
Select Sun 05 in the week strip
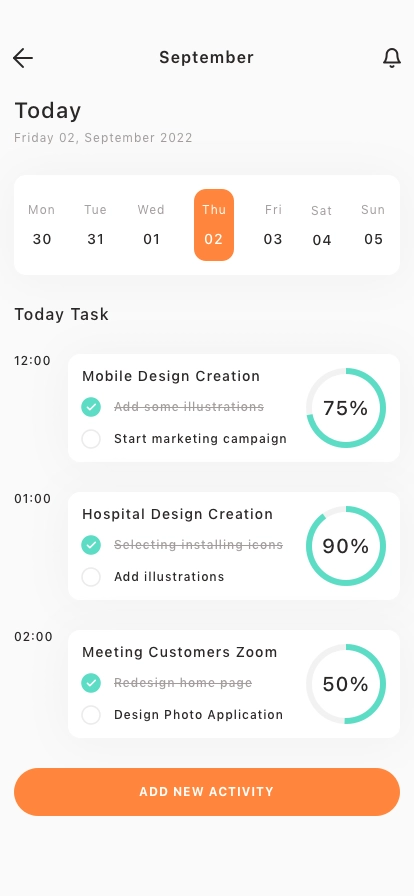point(373,225)
